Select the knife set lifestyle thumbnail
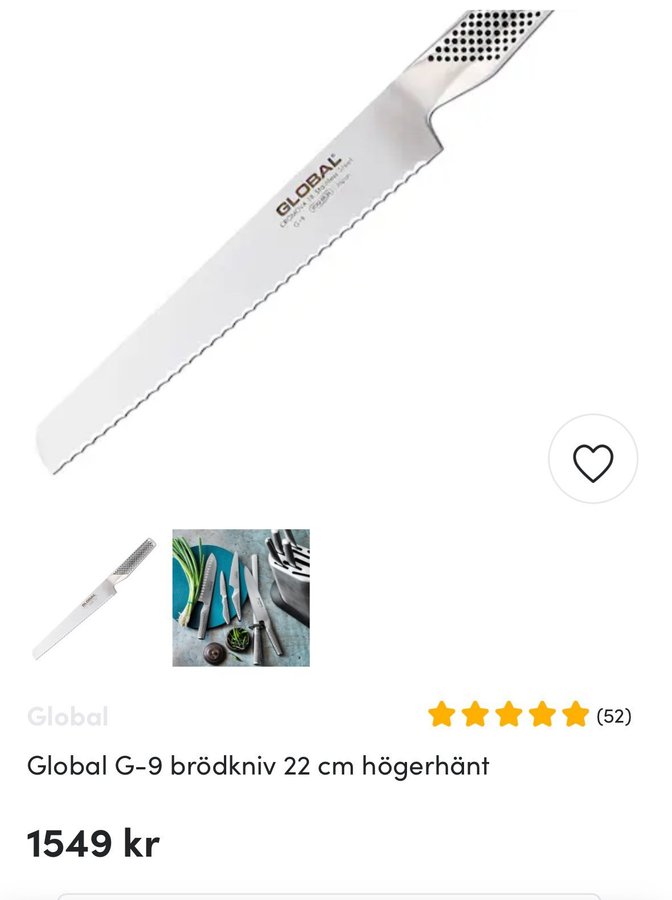The height and width of the screenshot is (900, 672). [x=241, y=598]
